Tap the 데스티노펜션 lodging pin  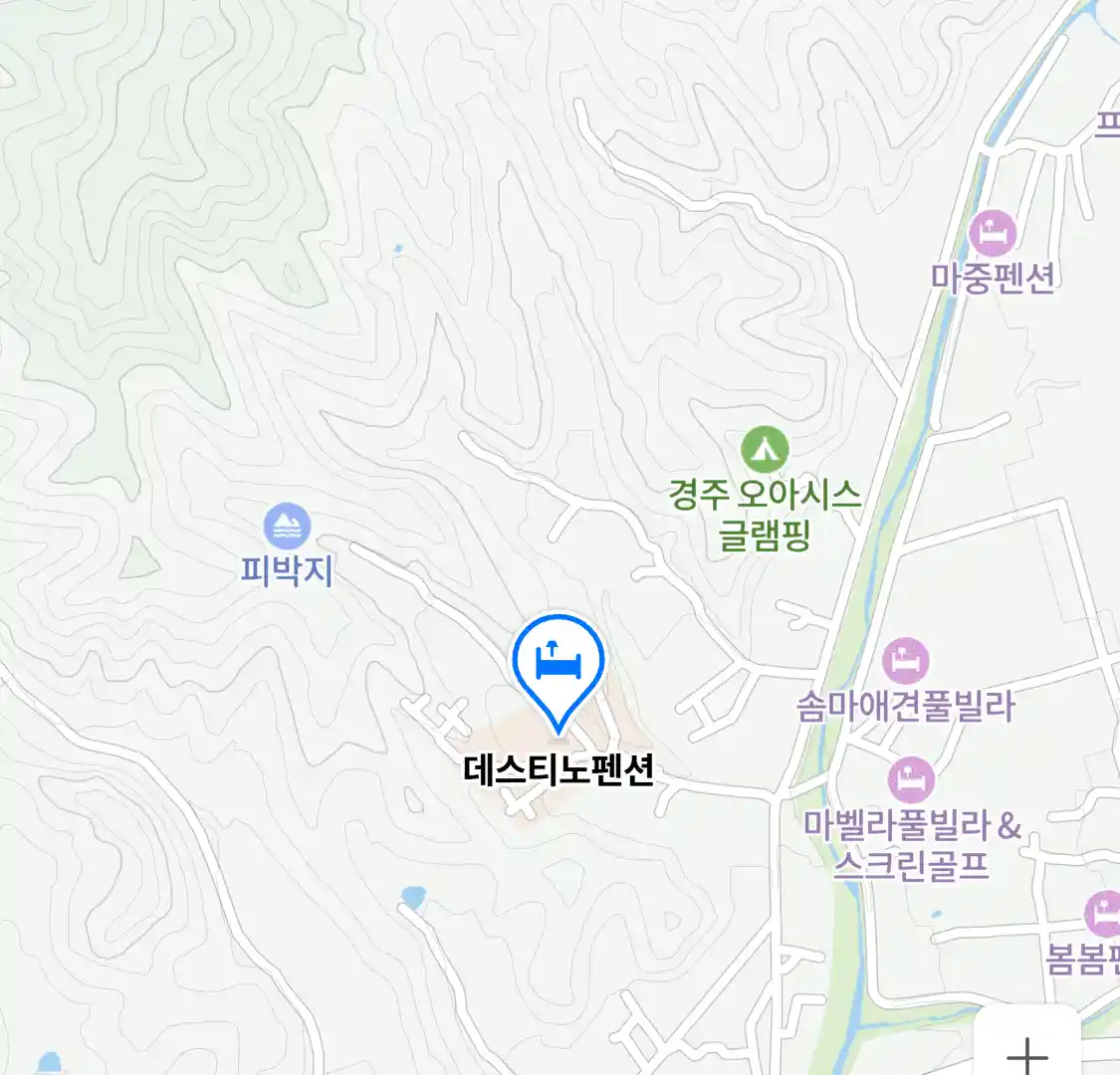point(558,662)
